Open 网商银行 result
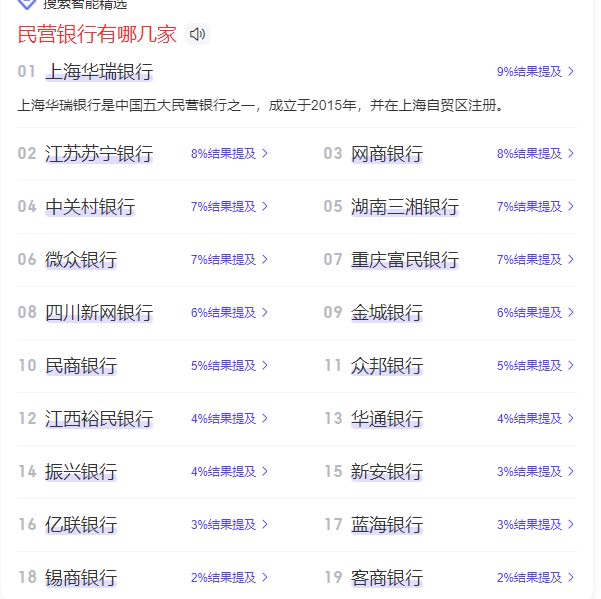The width and height of the screenshot is (601, 599). pos(387,154)
